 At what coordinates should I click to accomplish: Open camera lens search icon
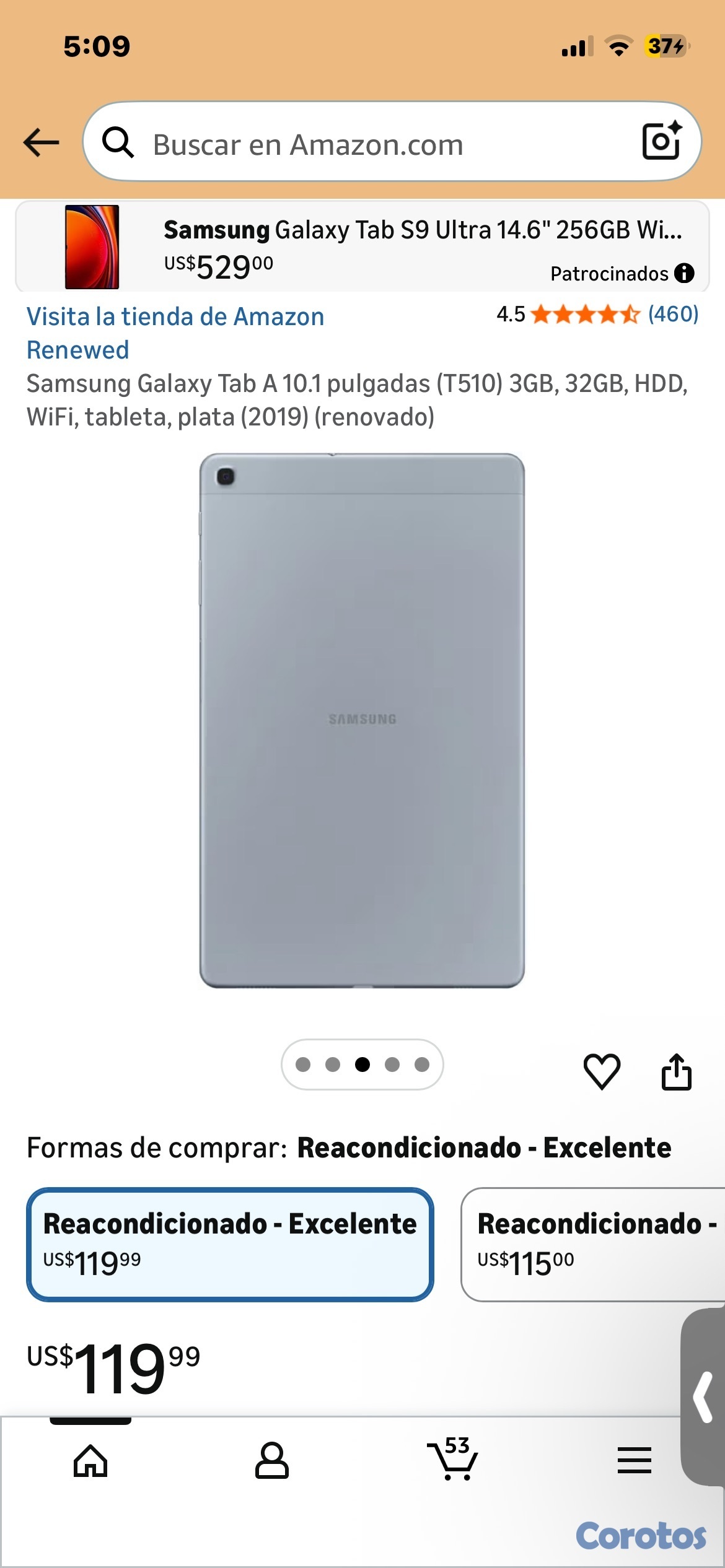point(661,141)
